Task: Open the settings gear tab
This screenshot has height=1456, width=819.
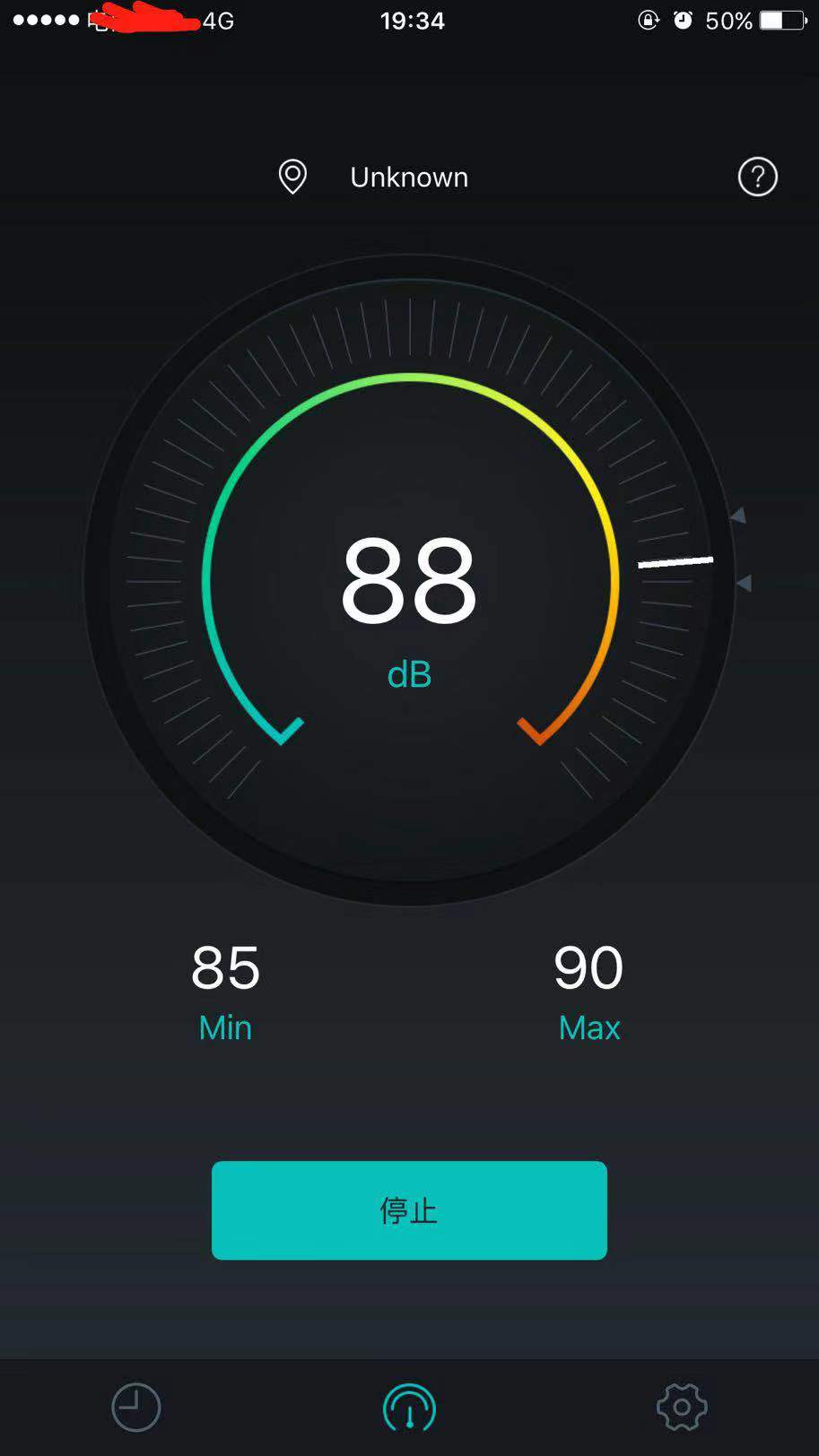Action: [x=682, y=1407]
